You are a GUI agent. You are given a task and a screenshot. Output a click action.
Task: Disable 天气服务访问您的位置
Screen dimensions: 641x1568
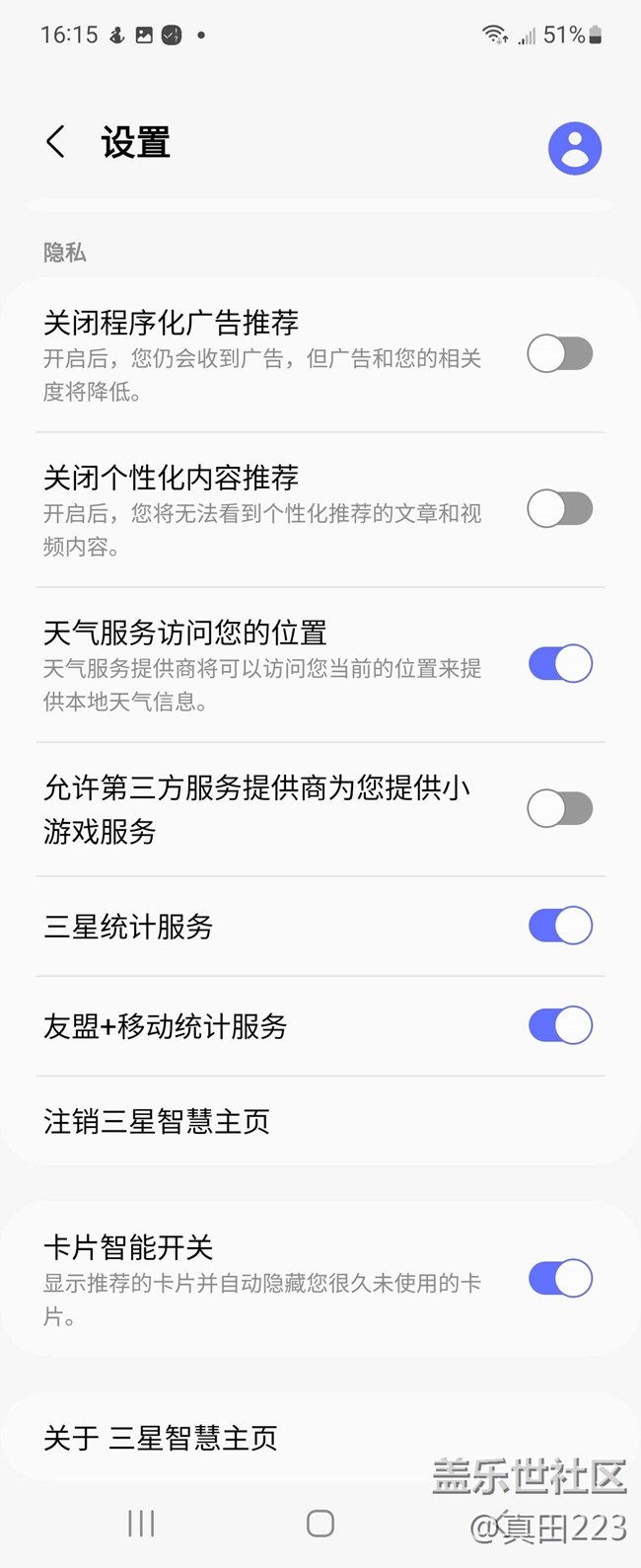coord(560,664)
